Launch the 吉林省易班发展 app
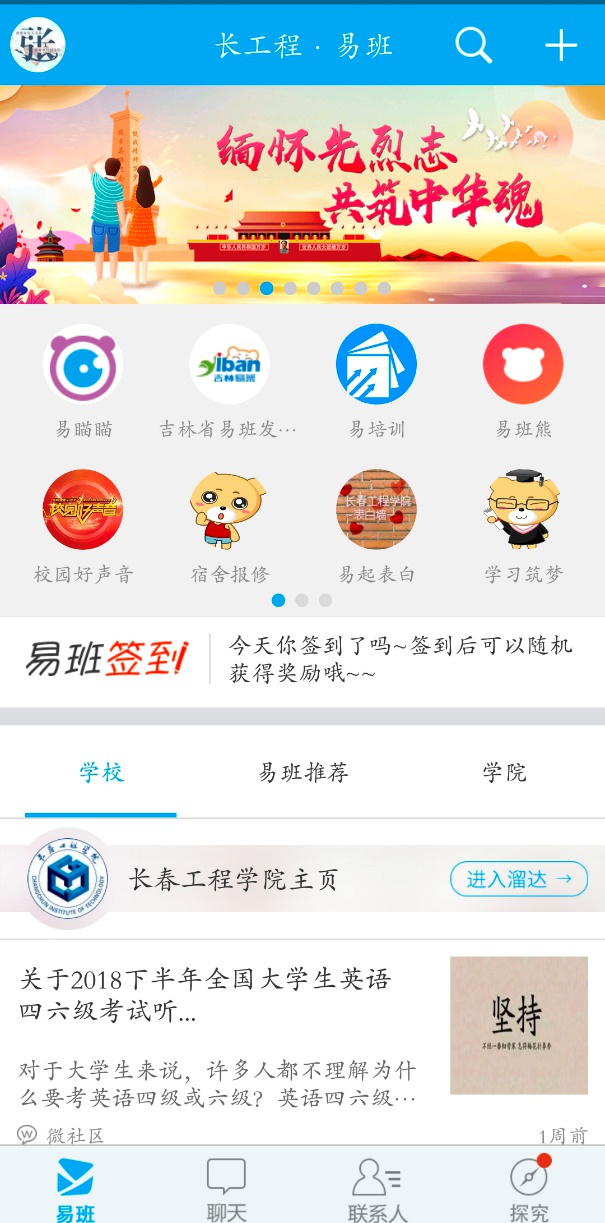 (x=229, y=365)
